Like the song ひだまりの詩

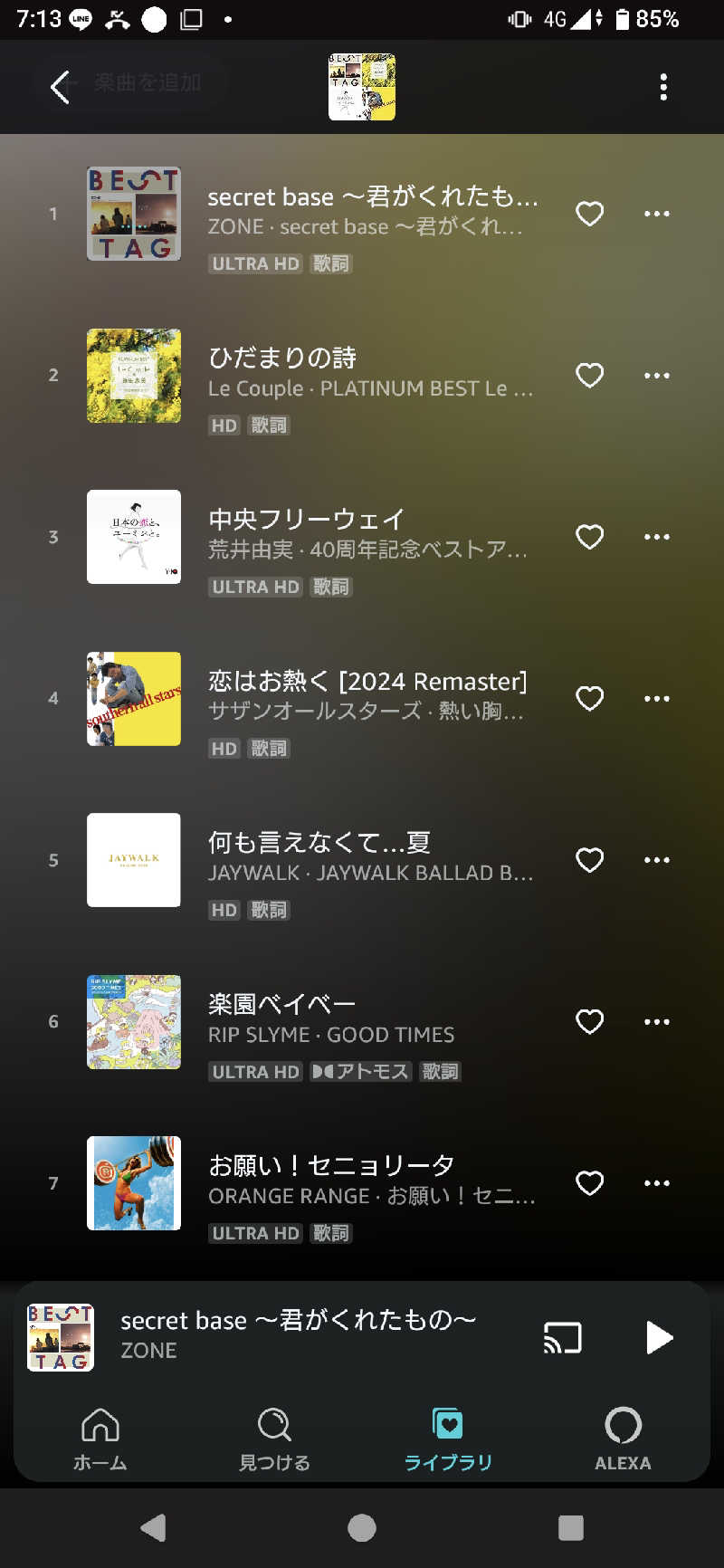point(590,376)
